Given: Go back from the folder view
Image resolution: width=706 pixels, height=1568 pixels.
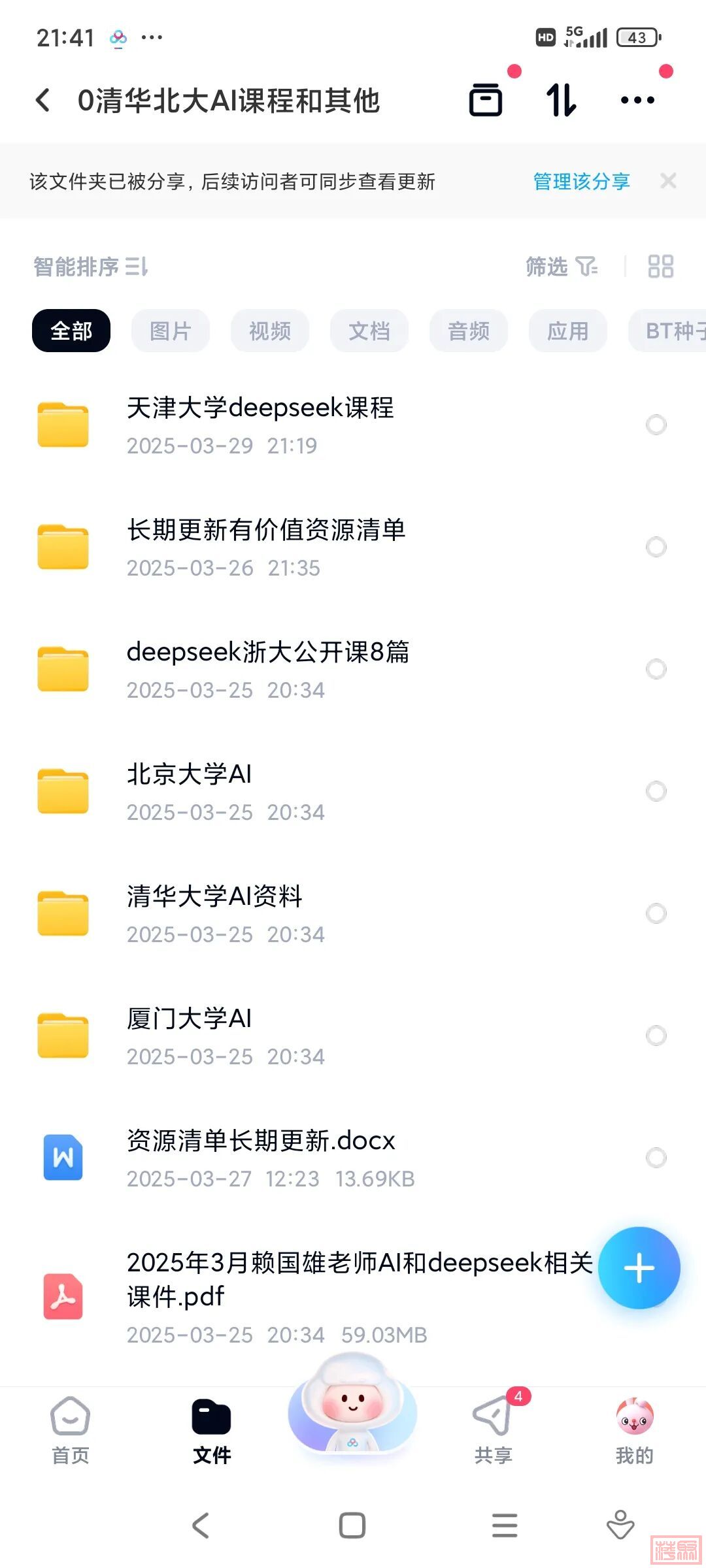Looking at the screenshot, I should 43,101.
